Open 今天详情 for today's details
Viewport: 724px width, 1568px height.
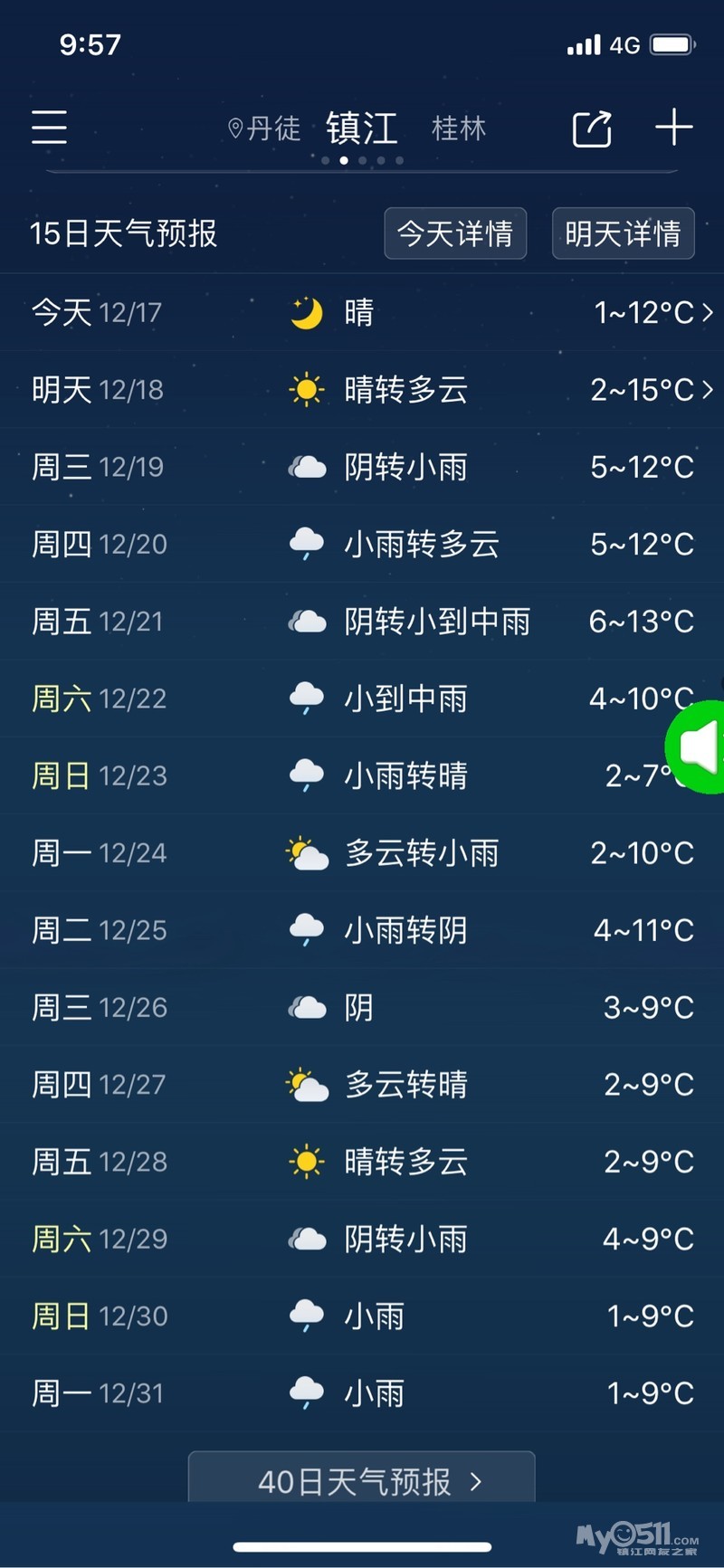coord(455,233)
